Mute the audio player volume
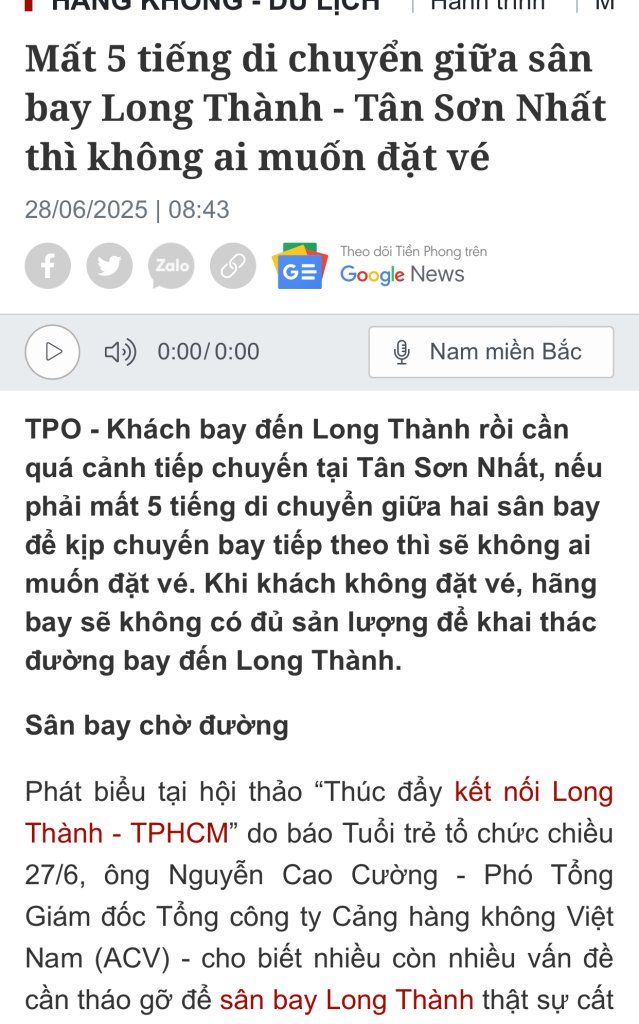Viewport: 639px width, 1024px height. pos(120,352)
